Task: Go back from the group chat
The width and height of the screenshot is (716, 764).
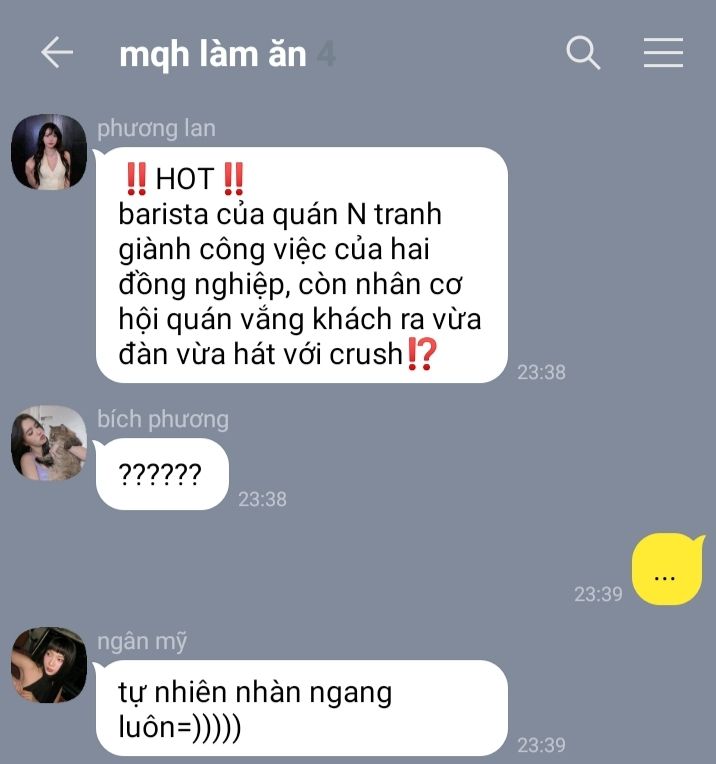Action: tap(57, 53)
